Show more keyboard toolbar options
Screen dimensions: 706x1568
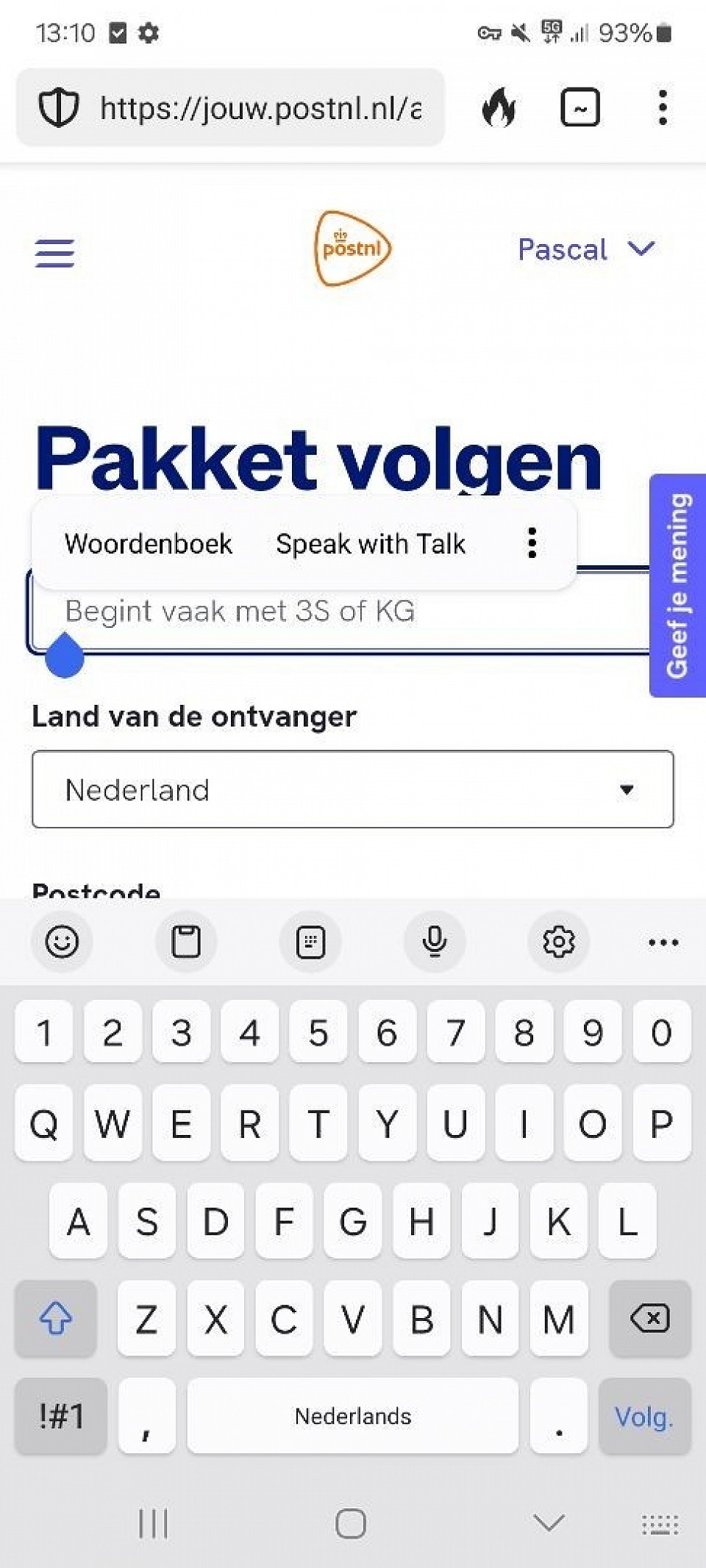click(x=663, y=942)
